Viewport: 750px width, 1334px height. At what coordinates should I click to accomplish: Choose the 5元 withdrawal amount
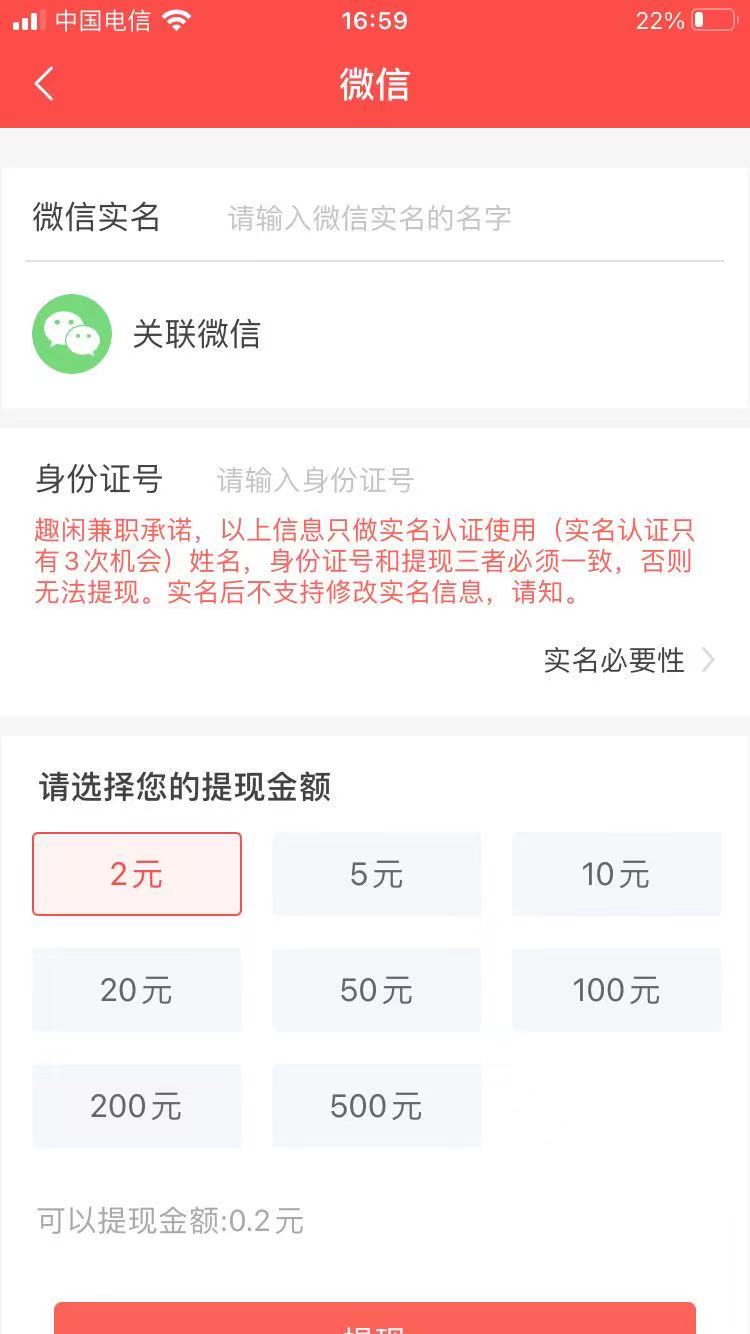click(376, 874)
